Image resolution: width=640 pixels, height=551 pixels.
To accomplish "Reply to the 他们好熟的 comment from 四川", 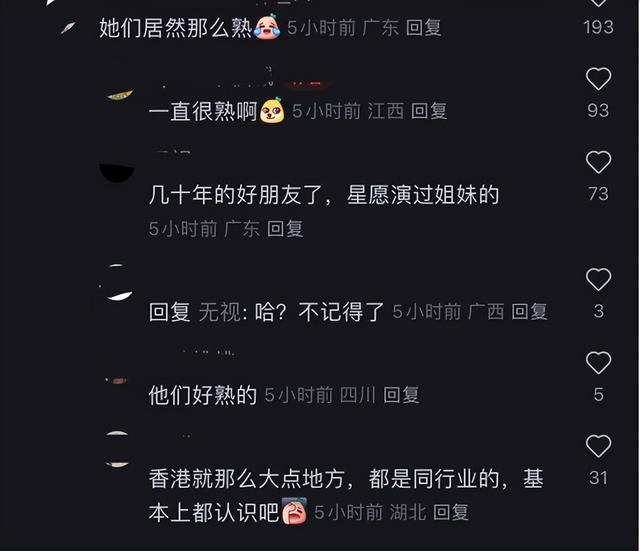I will (401, 395).
